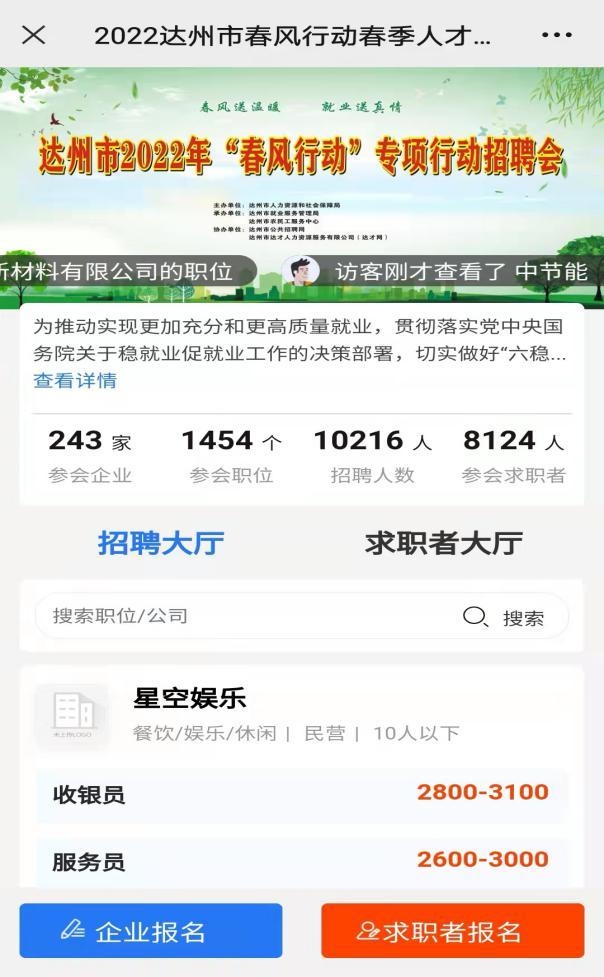The image size is (604, 977).
Task: Tap the 企业报名 button
Action: pos(151,931)
